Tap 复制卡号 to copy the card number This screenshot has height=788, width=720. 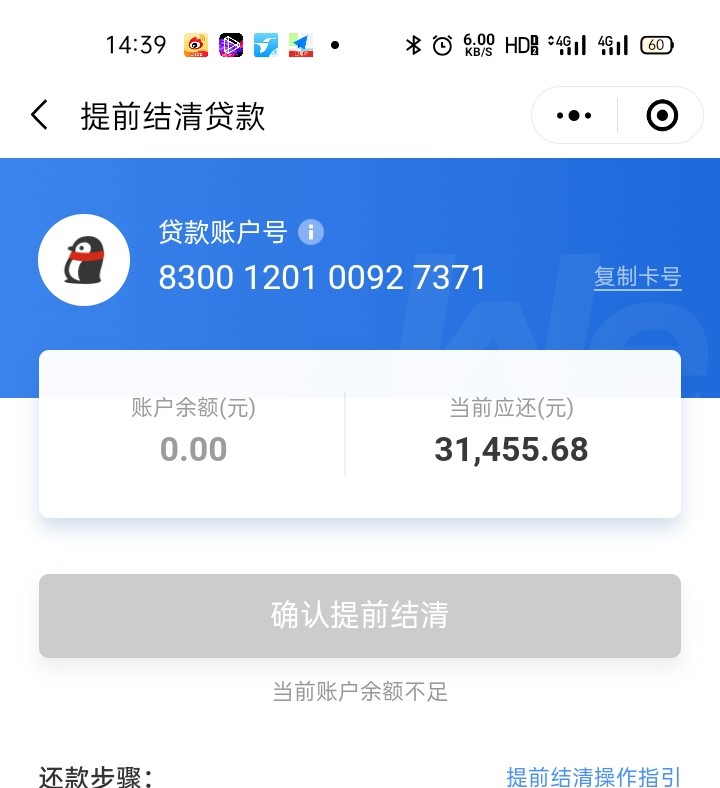(x=637, y=278)
